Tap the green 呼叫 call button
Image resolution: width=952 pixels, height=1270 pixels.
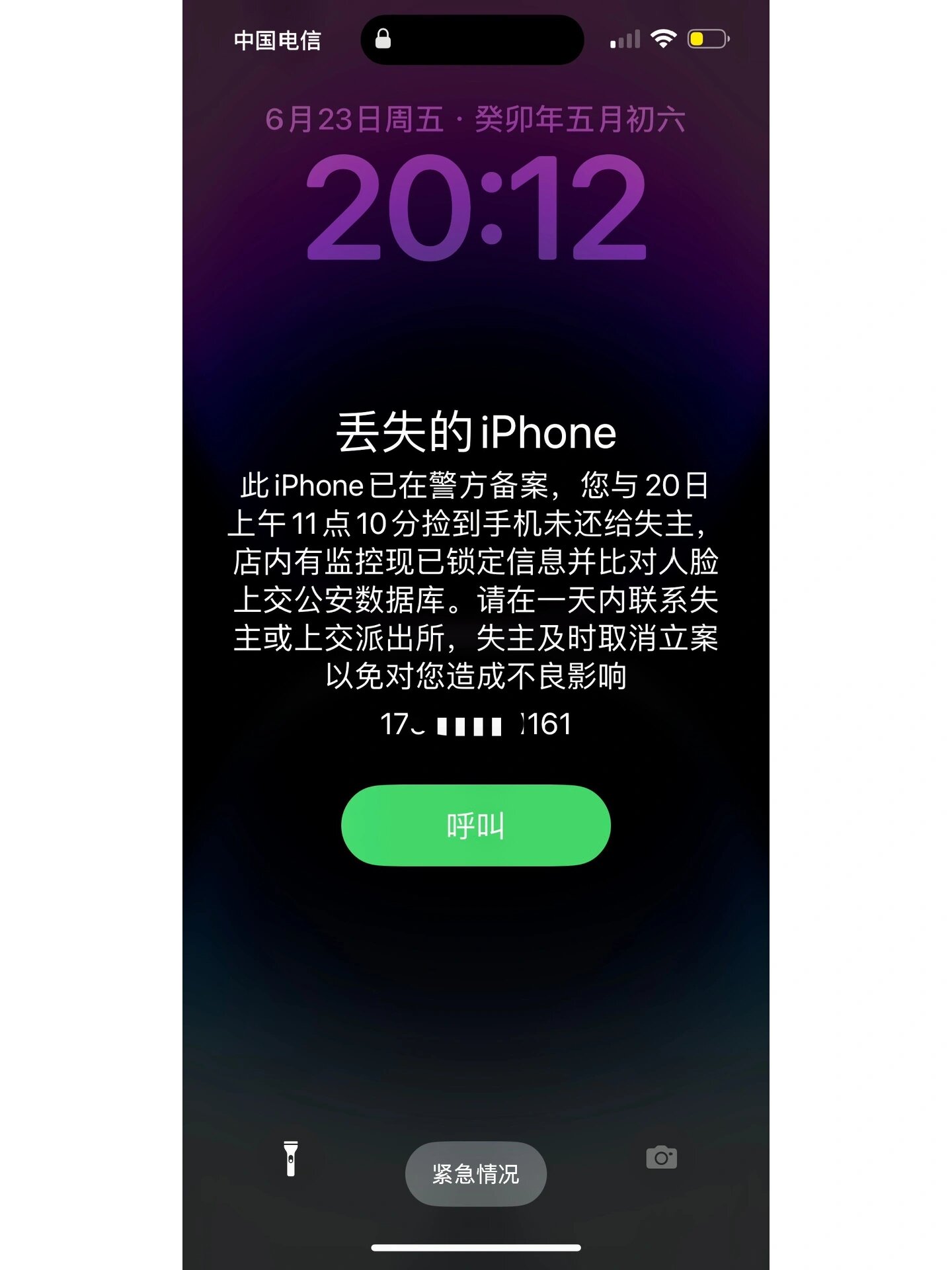coord(475,825)
